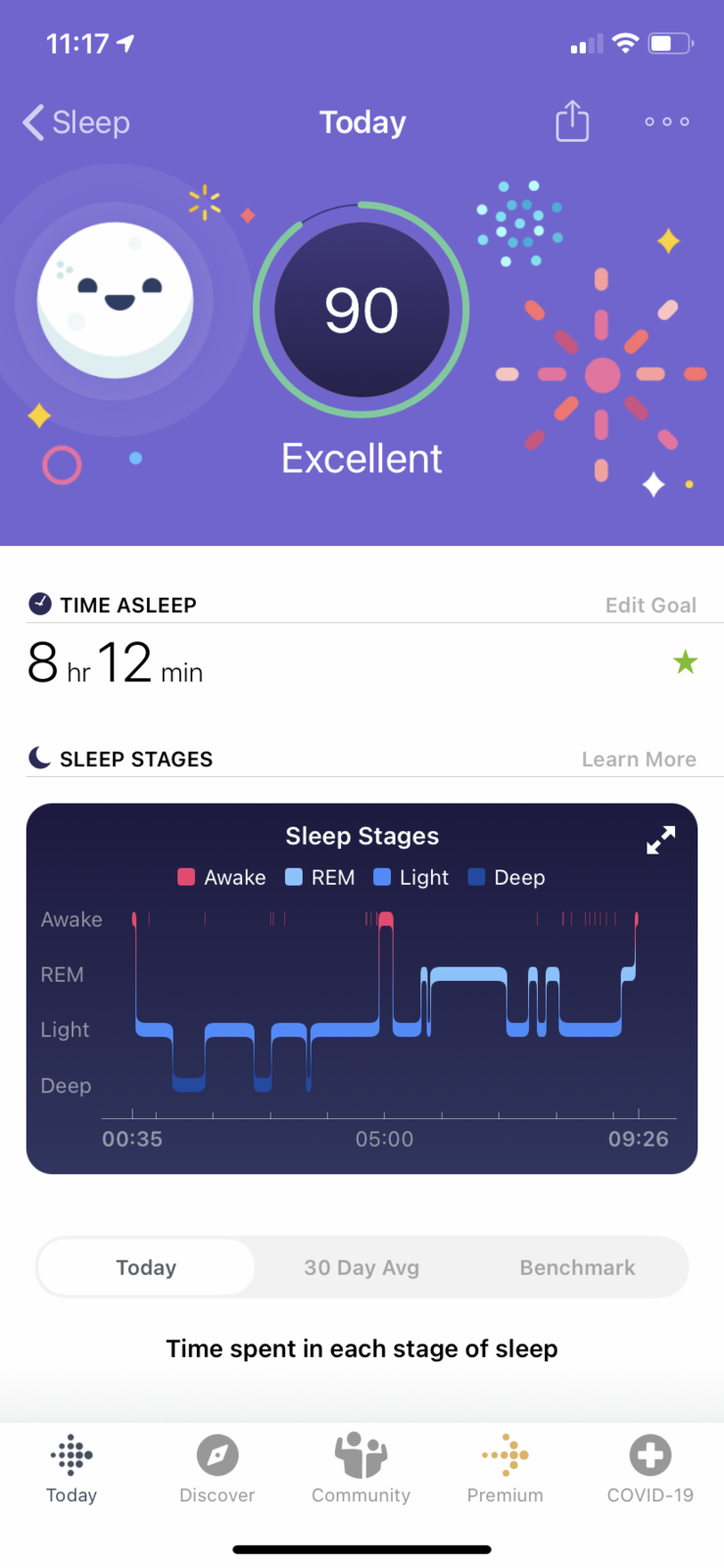Switch to the Benchmark view
The height and width of the screenshot is (1568, 724).
coord(577,1267)
